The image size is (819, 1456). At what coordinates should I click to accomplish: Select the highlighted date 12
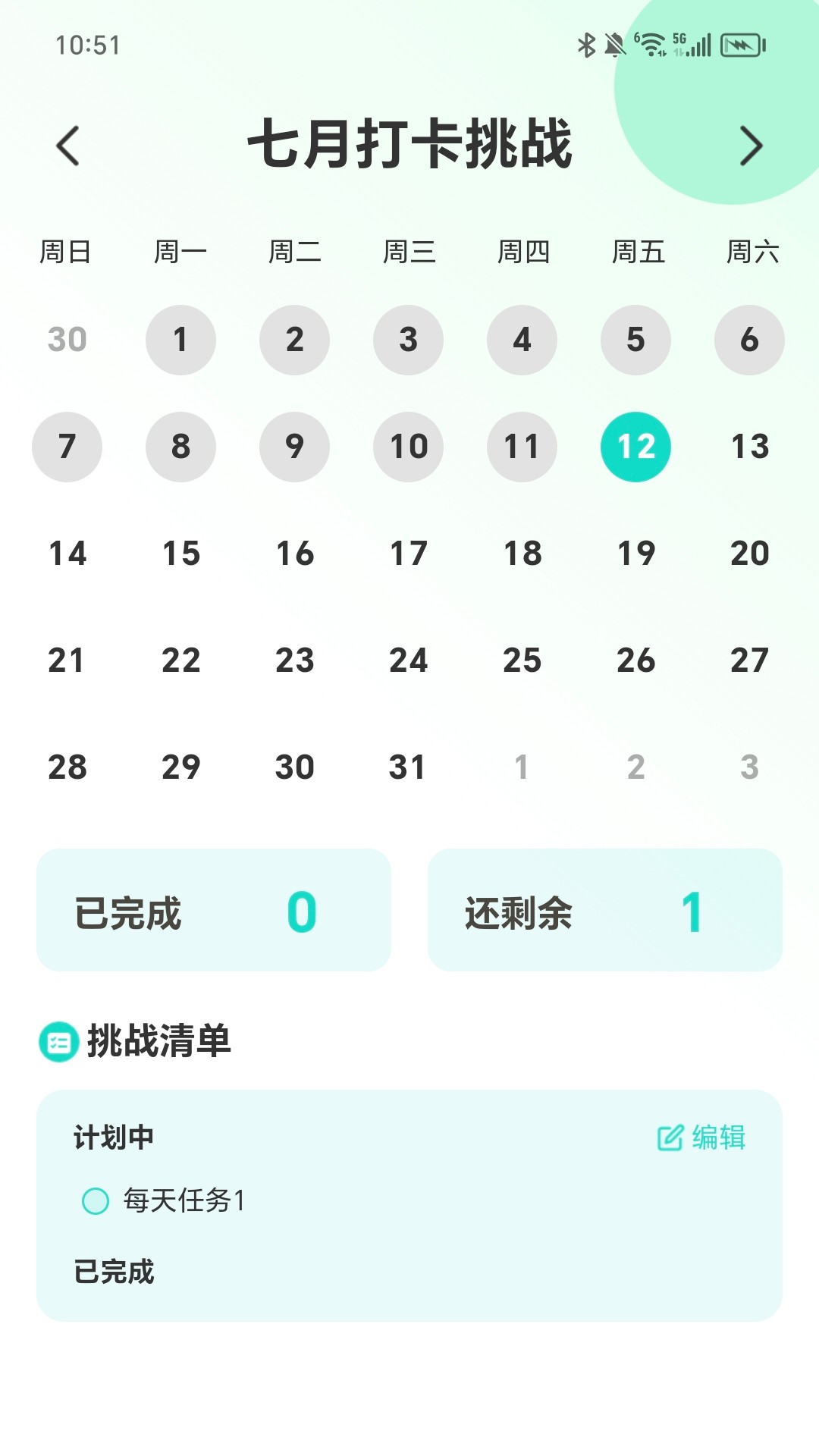[635, 447]
